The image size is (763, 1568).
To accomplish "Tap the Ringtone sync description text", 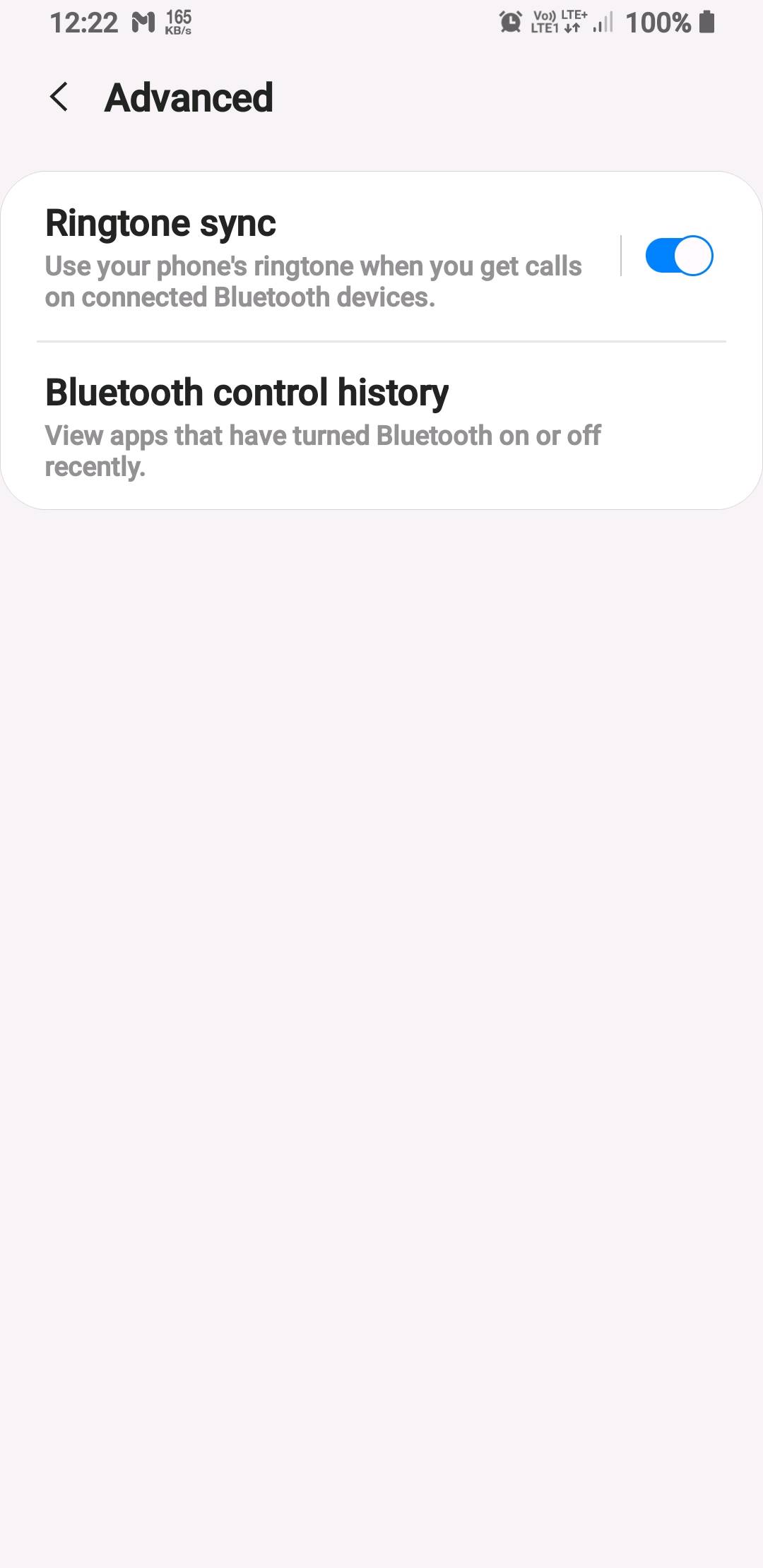I will [x=314, y=281].
